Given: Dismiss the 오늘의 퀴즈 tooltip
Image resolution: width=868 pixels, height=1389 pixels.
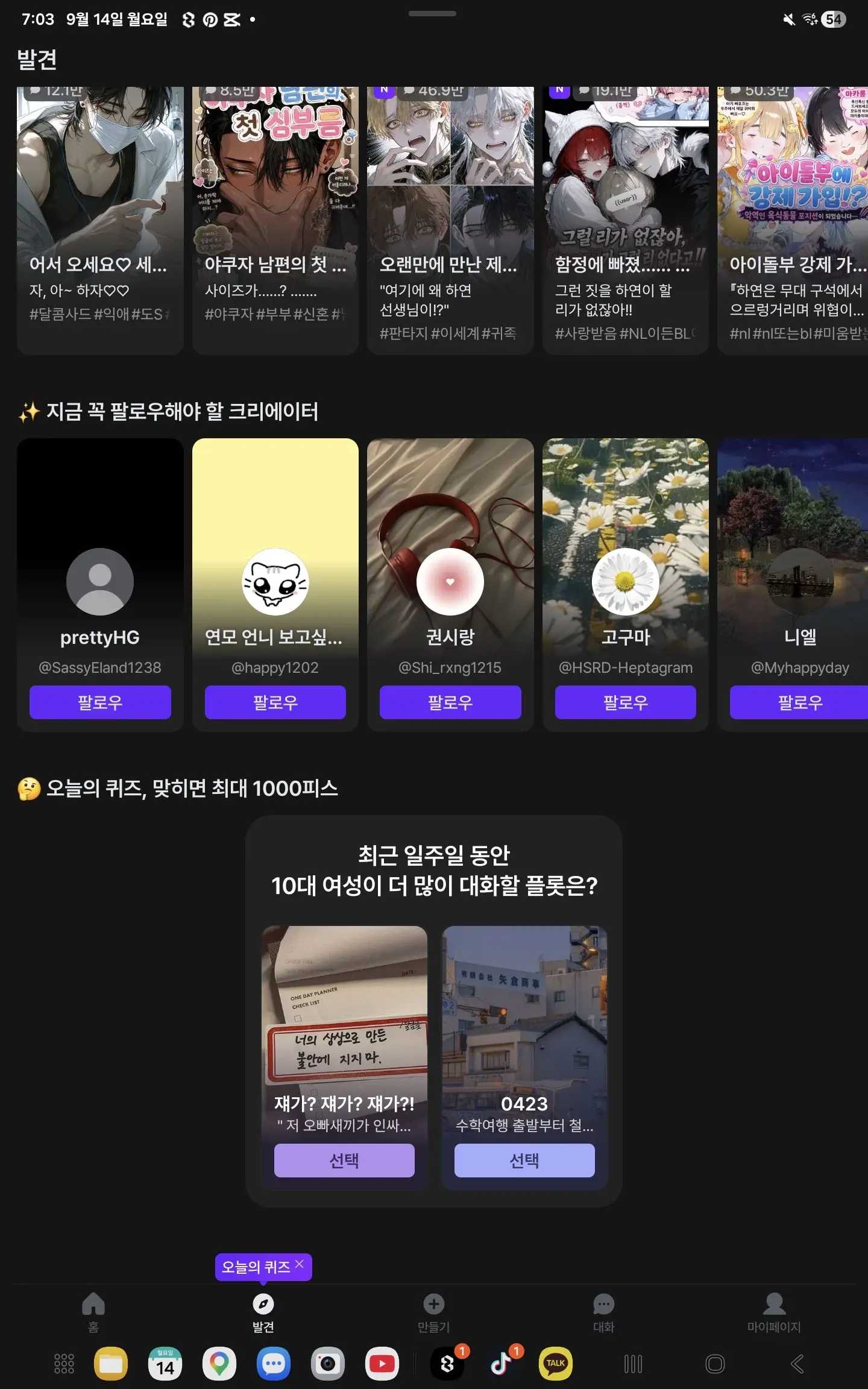Looking at the screenshot, I should (x=300, y=1264).
